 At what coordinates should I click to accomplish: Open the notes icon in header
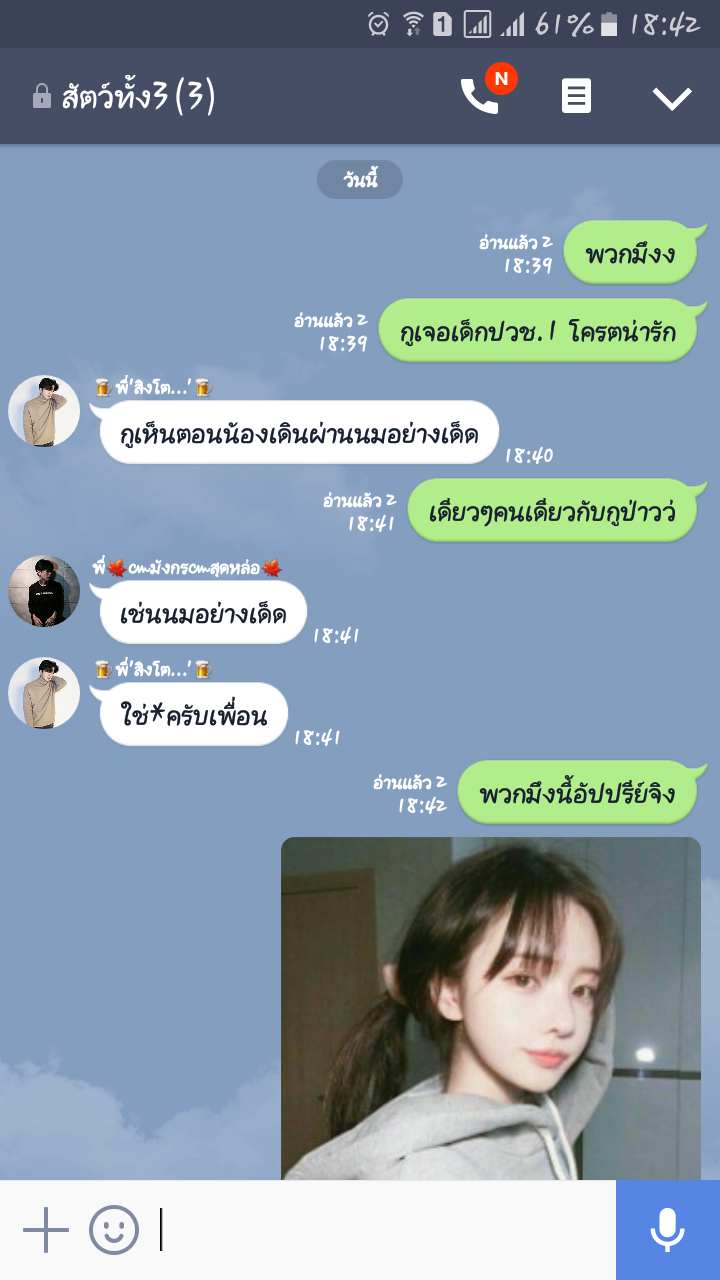[576, 97]
